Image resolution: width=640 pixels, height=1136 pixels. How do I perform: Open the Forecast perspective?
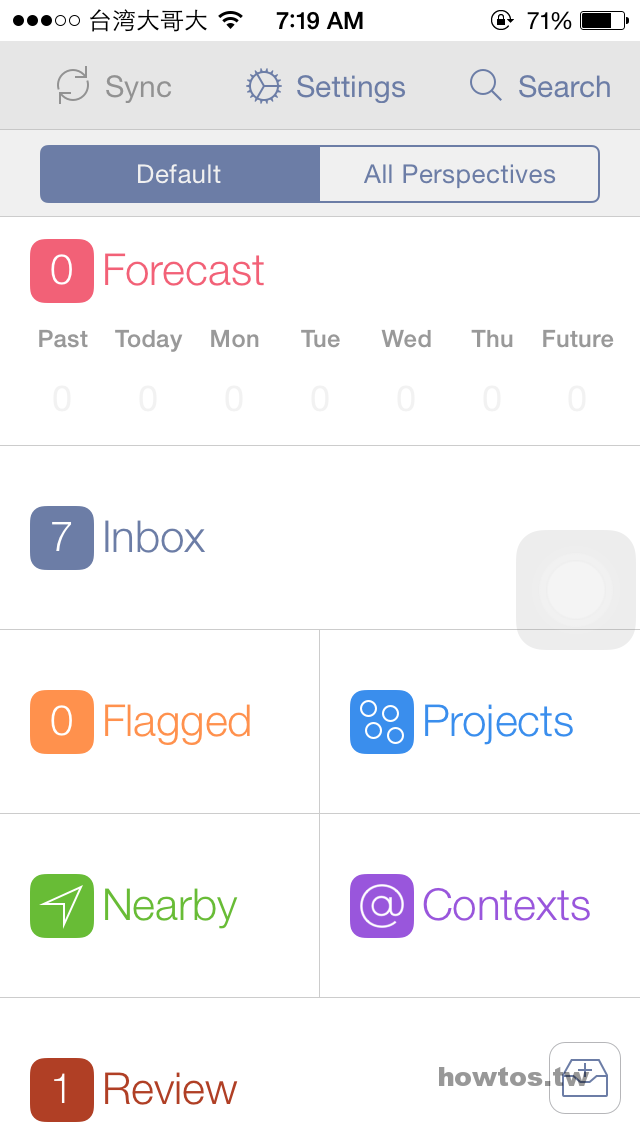[x=147, y=271]
